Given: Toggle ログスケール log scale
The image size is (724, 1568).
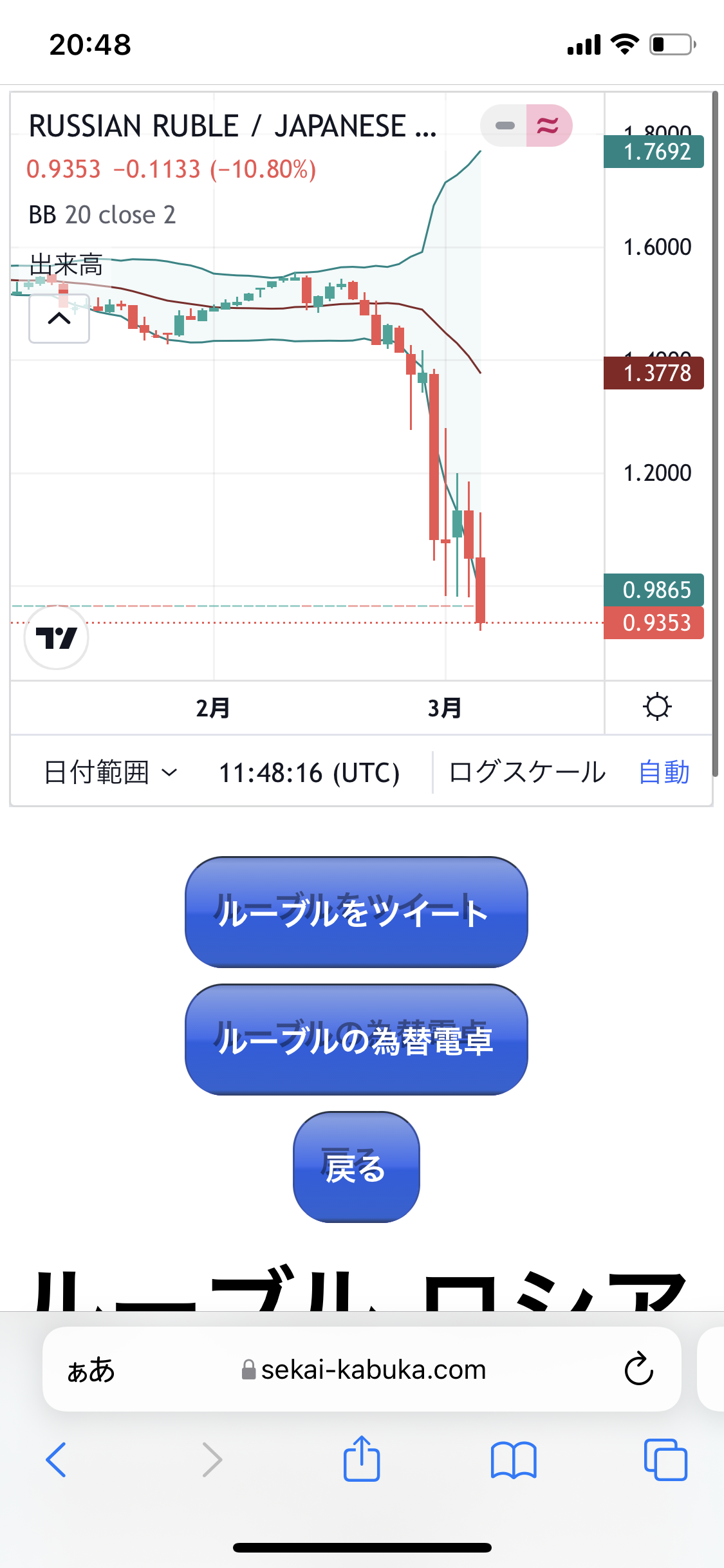Looking at the screenshot, I should [x=527, y=772].
